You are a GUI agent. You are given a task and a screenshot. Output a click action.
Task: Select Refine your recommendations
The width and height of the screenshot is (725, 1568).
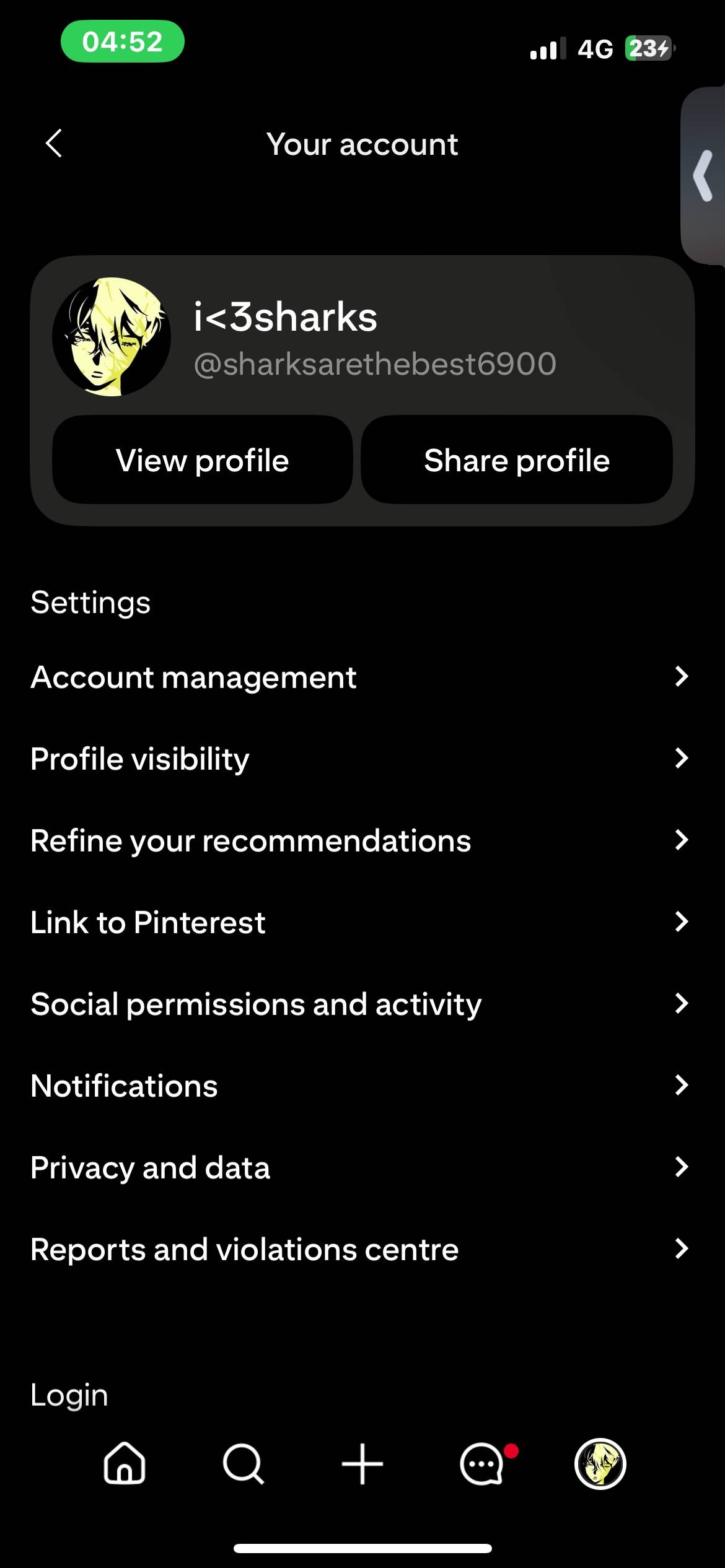tap(359, 840)
